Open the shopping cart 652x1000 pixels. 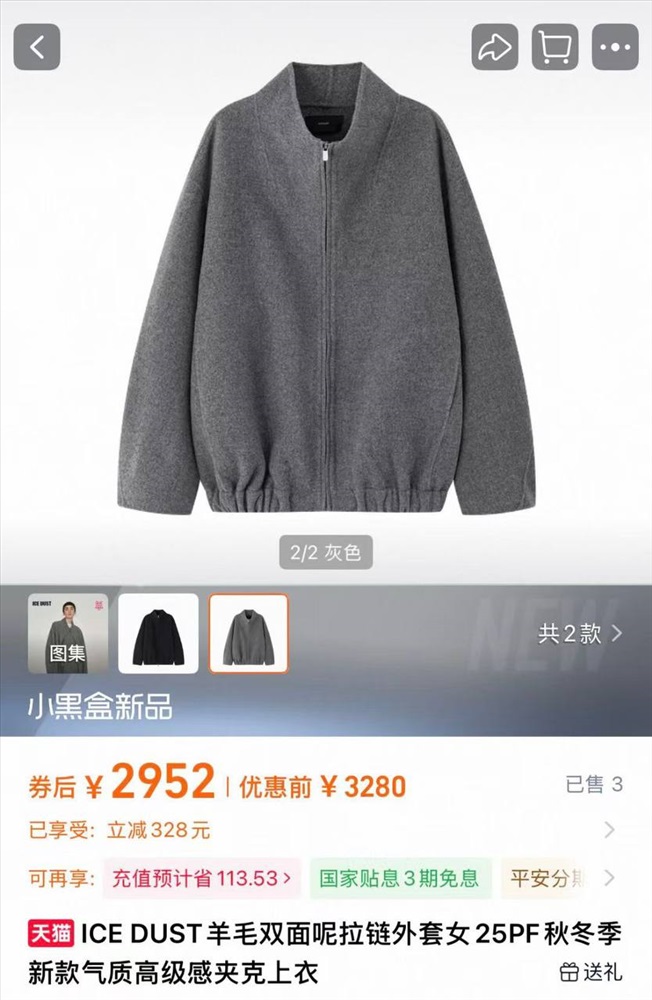pyautogui.click(x=555, y=47)
